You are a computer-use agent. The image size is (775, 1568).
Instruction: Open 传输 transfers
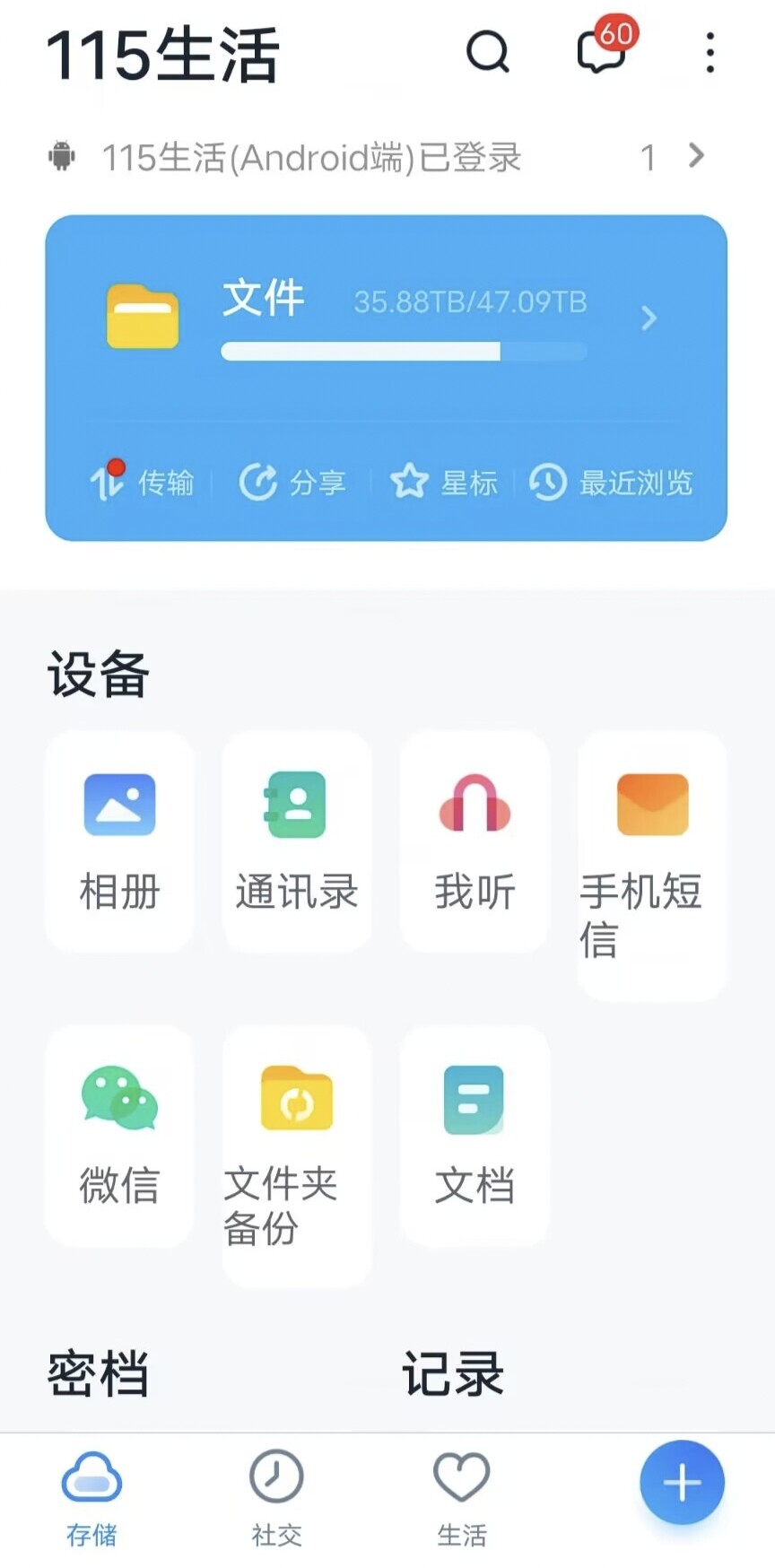(141, 482)
